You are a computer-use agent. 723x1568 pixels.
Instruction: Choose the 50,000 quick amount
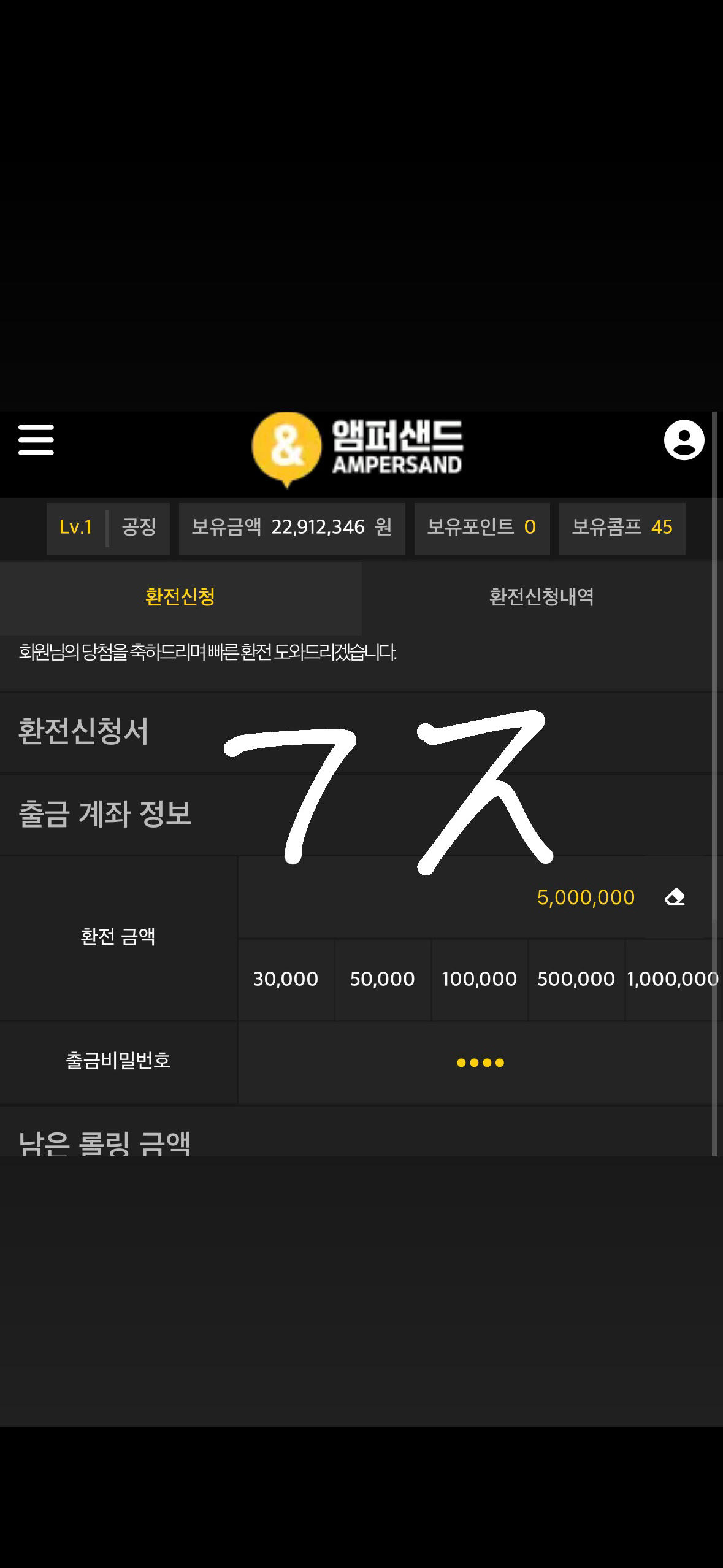382,979
